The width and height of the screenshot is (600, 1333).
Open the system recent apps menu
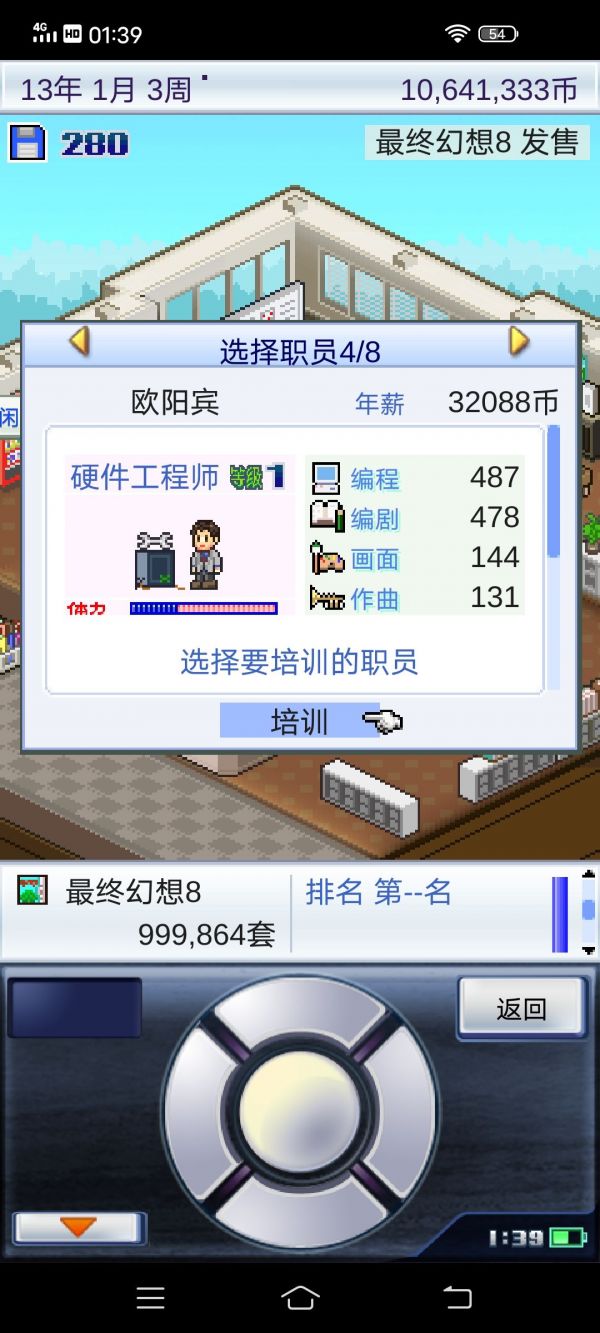point(151,1298)
